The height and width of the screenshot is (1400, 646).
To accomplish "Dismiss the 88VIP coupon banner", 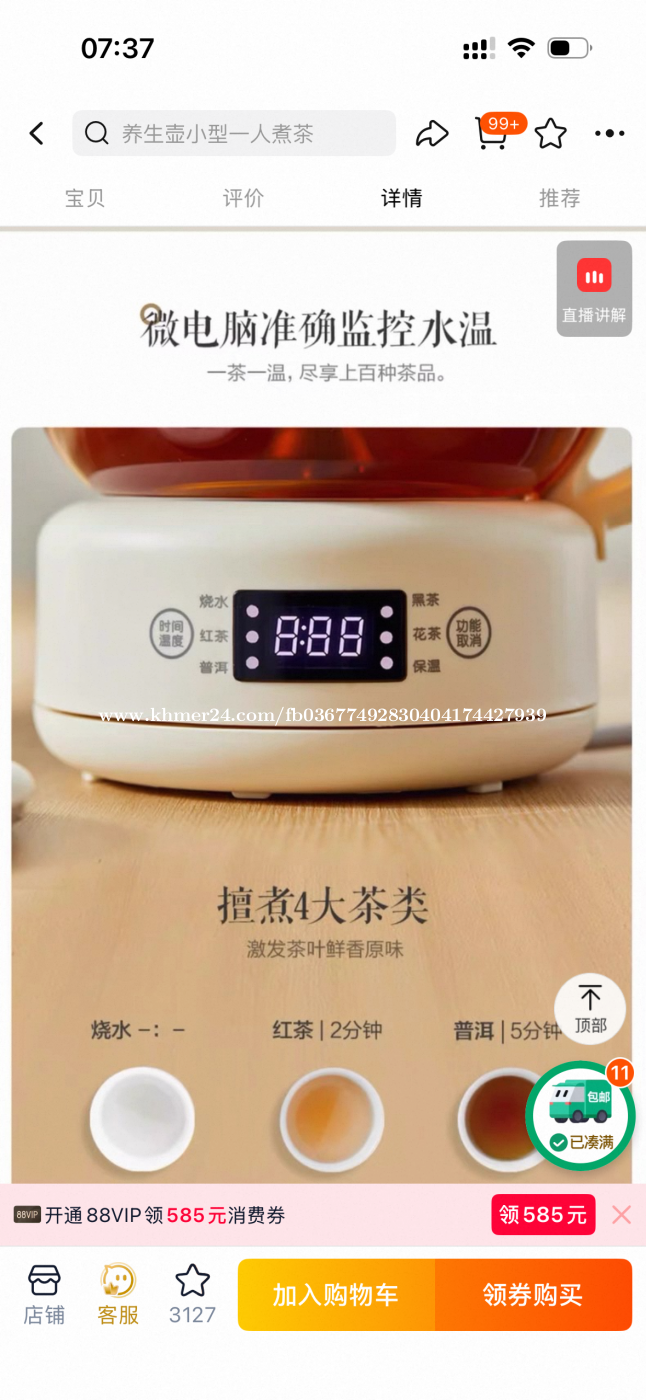I will tap(621, 1215).
